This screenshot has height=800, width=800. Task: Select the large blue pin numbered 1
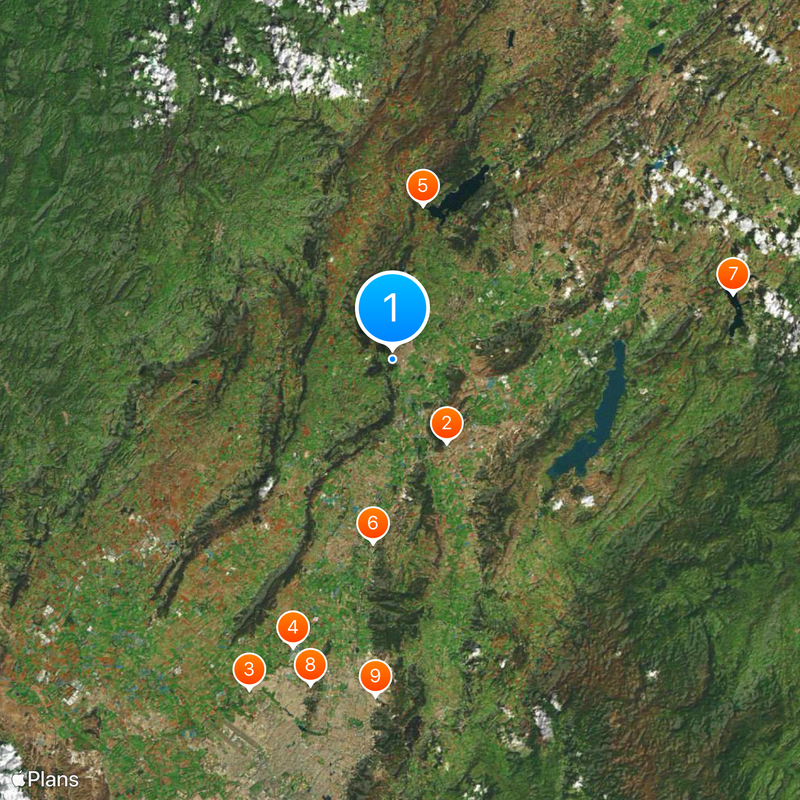coord(392,307)
